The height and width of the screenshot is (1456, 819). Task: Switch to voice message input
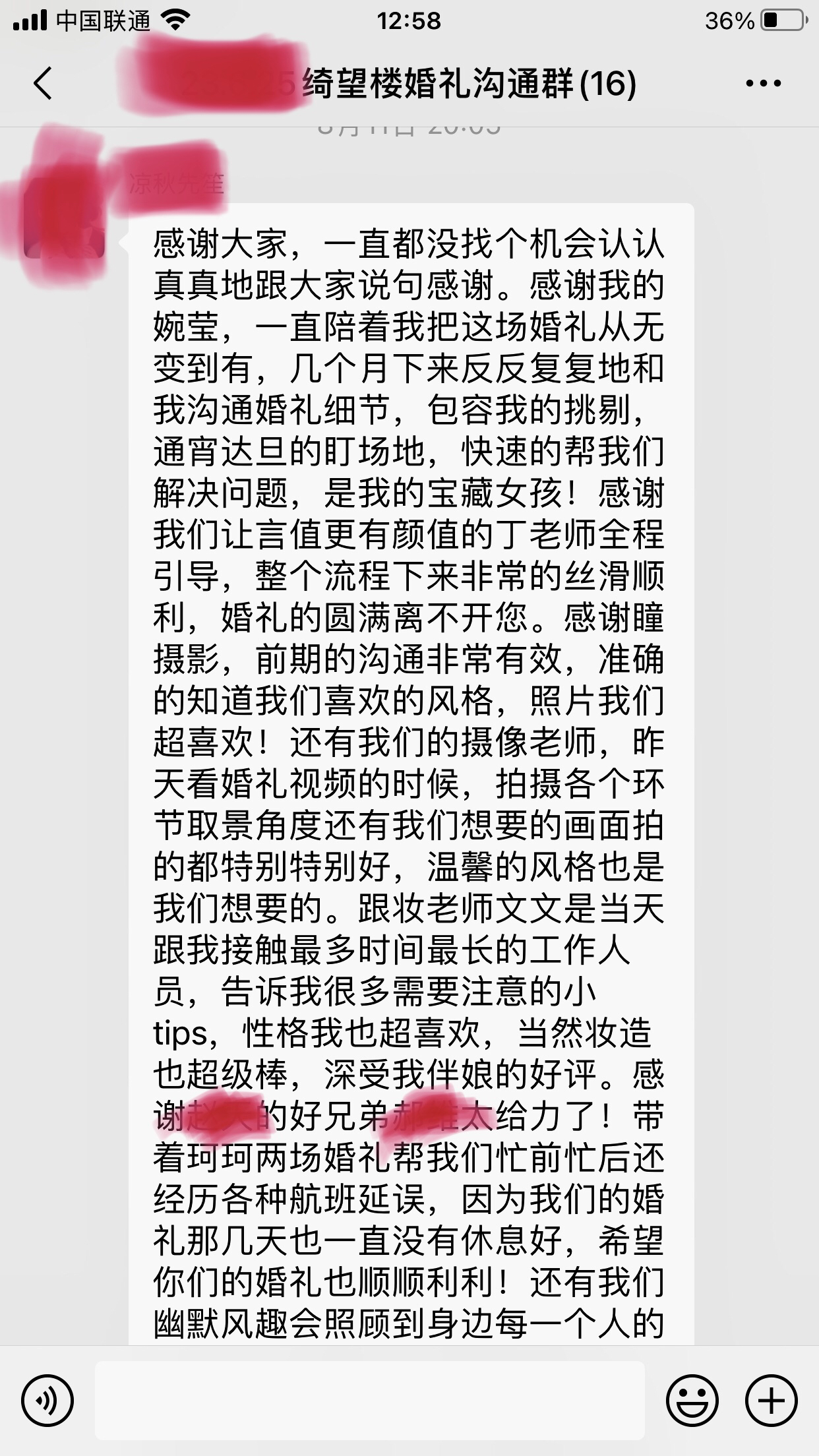[x=47, y=1400]
